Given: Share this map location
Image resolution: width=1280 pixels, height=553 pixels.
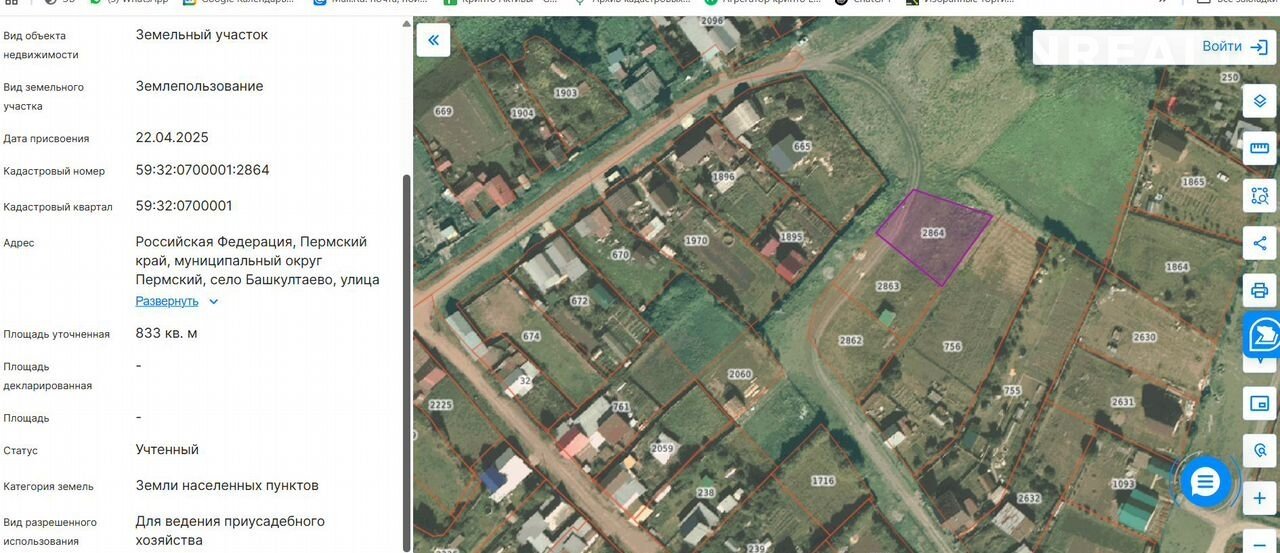Looking at the screenshot, I should point(1259,243).
